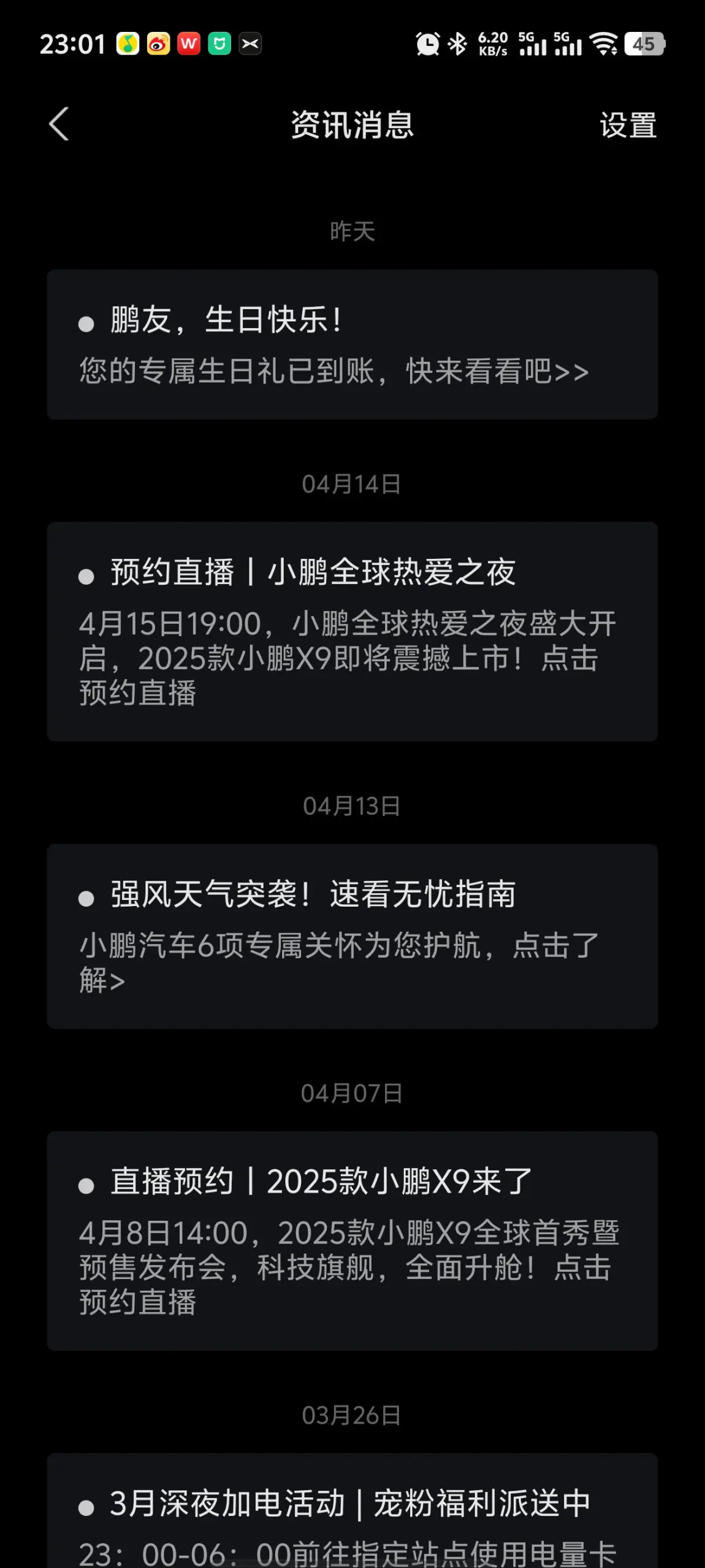Go back using the top-left arrow
Screen dimensions: 705x1568
[59, 125]
